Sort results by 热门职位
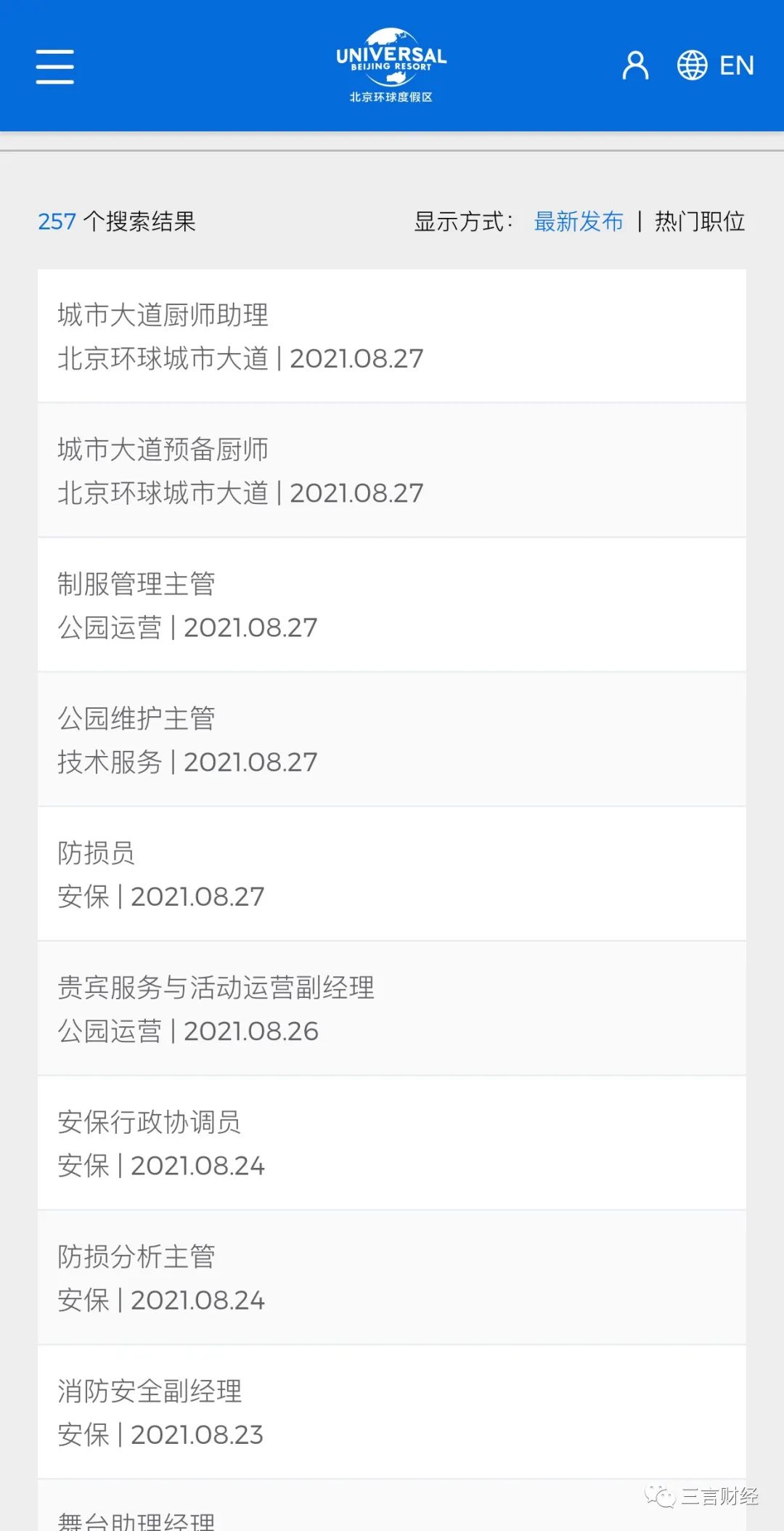 click(x=700, y=222)
